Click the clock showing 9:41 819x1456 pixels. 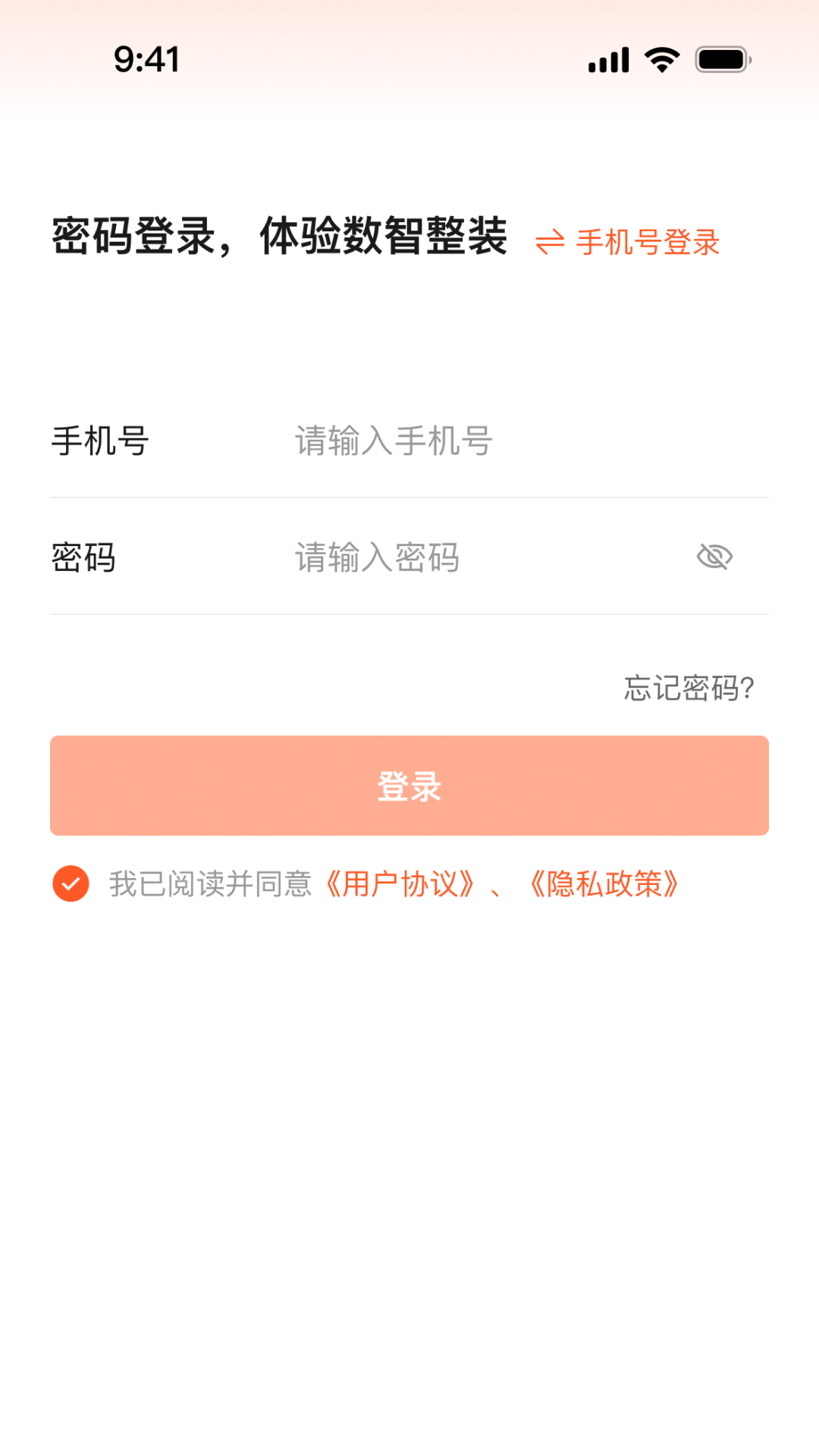[146, 59]
